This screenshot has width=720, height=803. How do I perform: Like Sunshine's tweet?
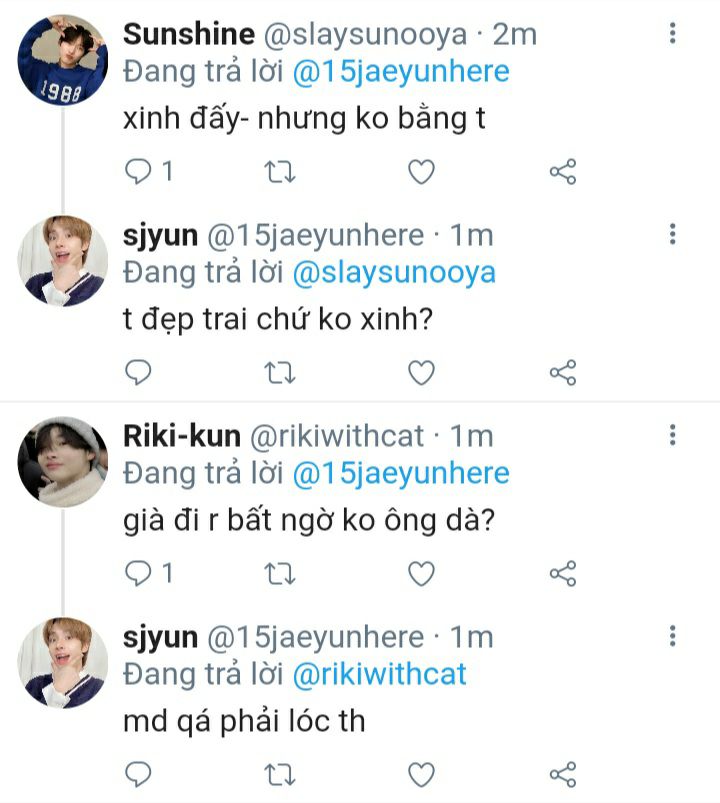click(x=422, y=172)
